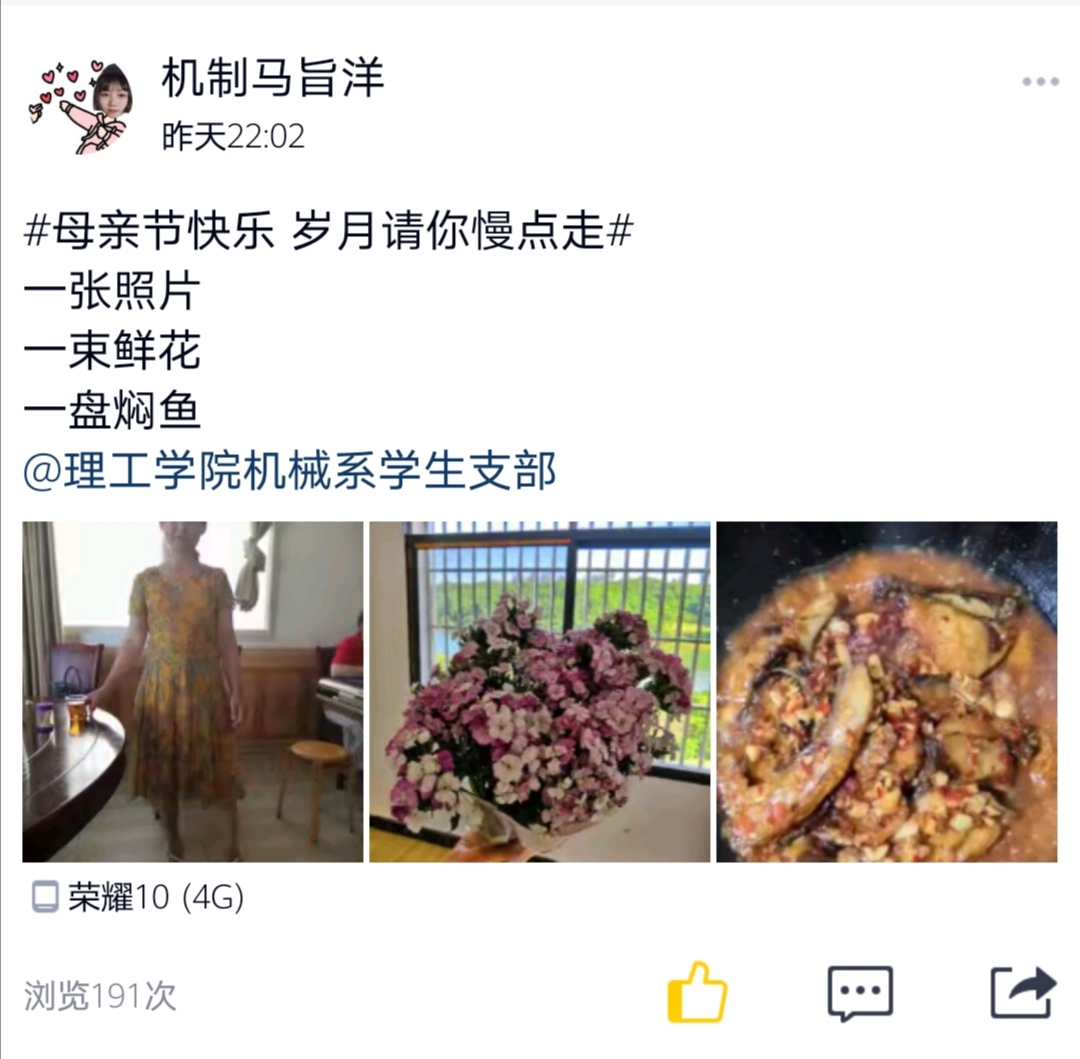The width and height of the screenshot is (1080, 1059).
Task: Open the @理工学院机械系学生支部 mention
Action: 289,471
